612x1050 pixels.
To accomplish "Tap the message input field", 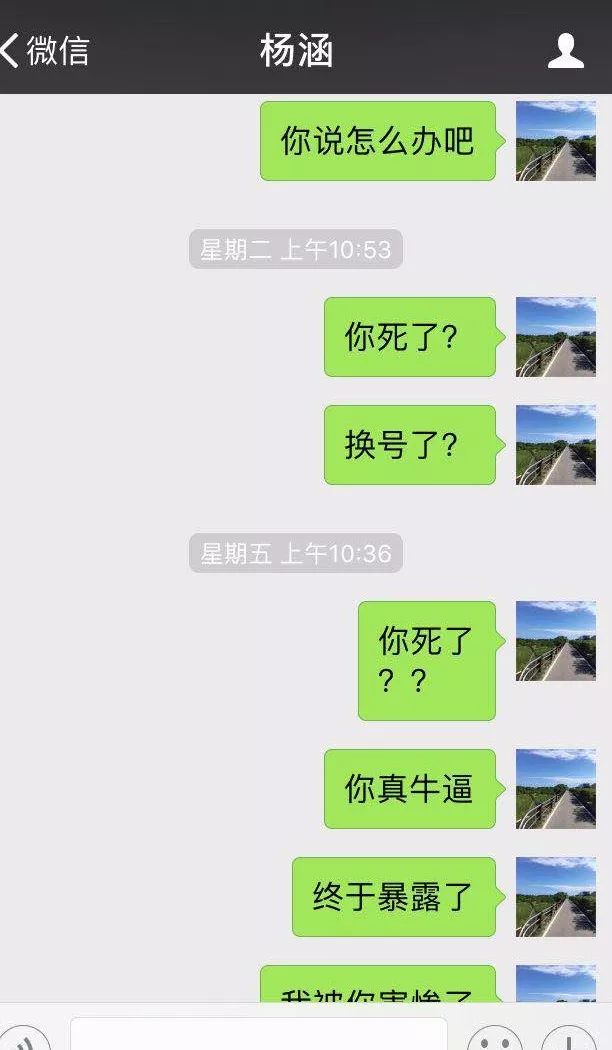I will tap(258, 1034).
